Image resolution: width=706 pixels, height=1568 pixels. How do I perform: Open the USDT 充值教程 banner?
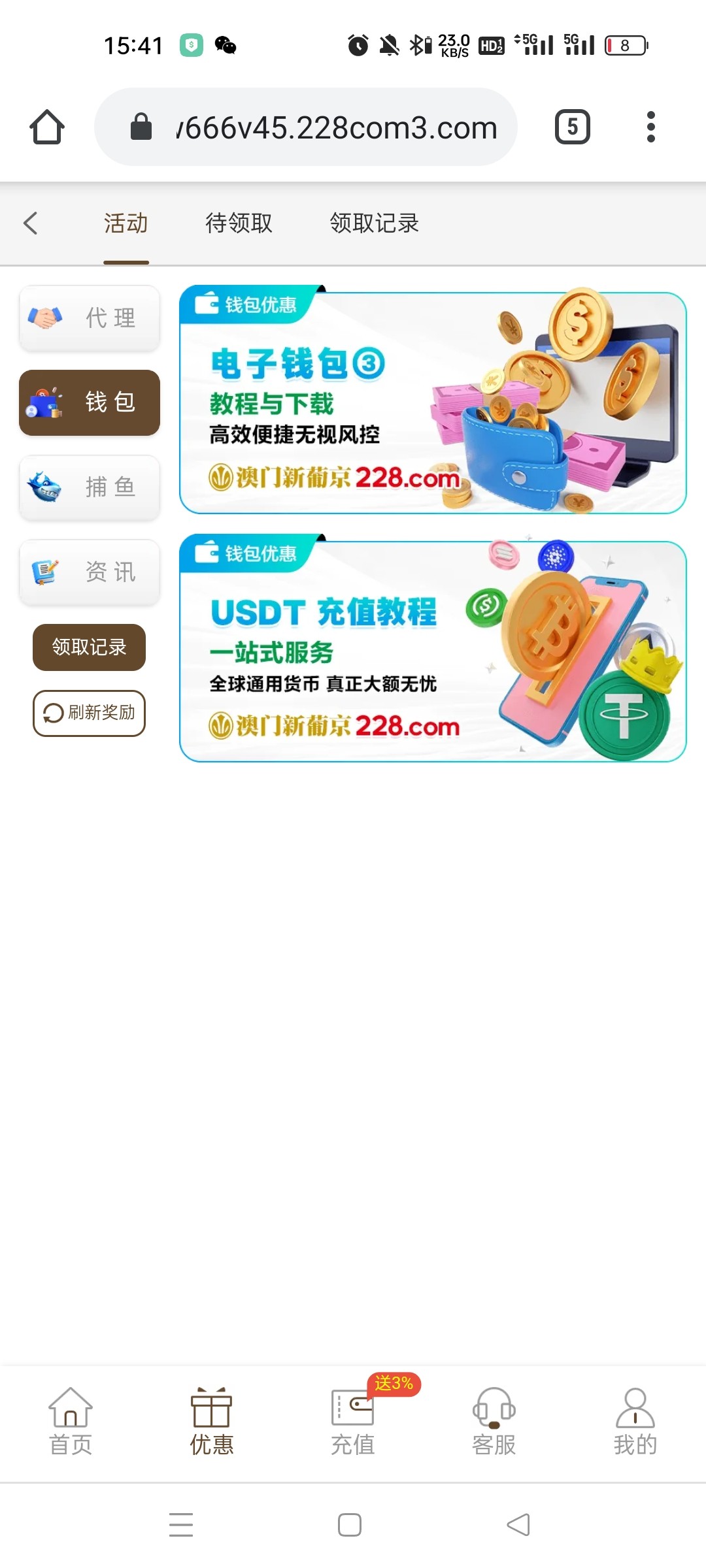[x=433, y=651]
